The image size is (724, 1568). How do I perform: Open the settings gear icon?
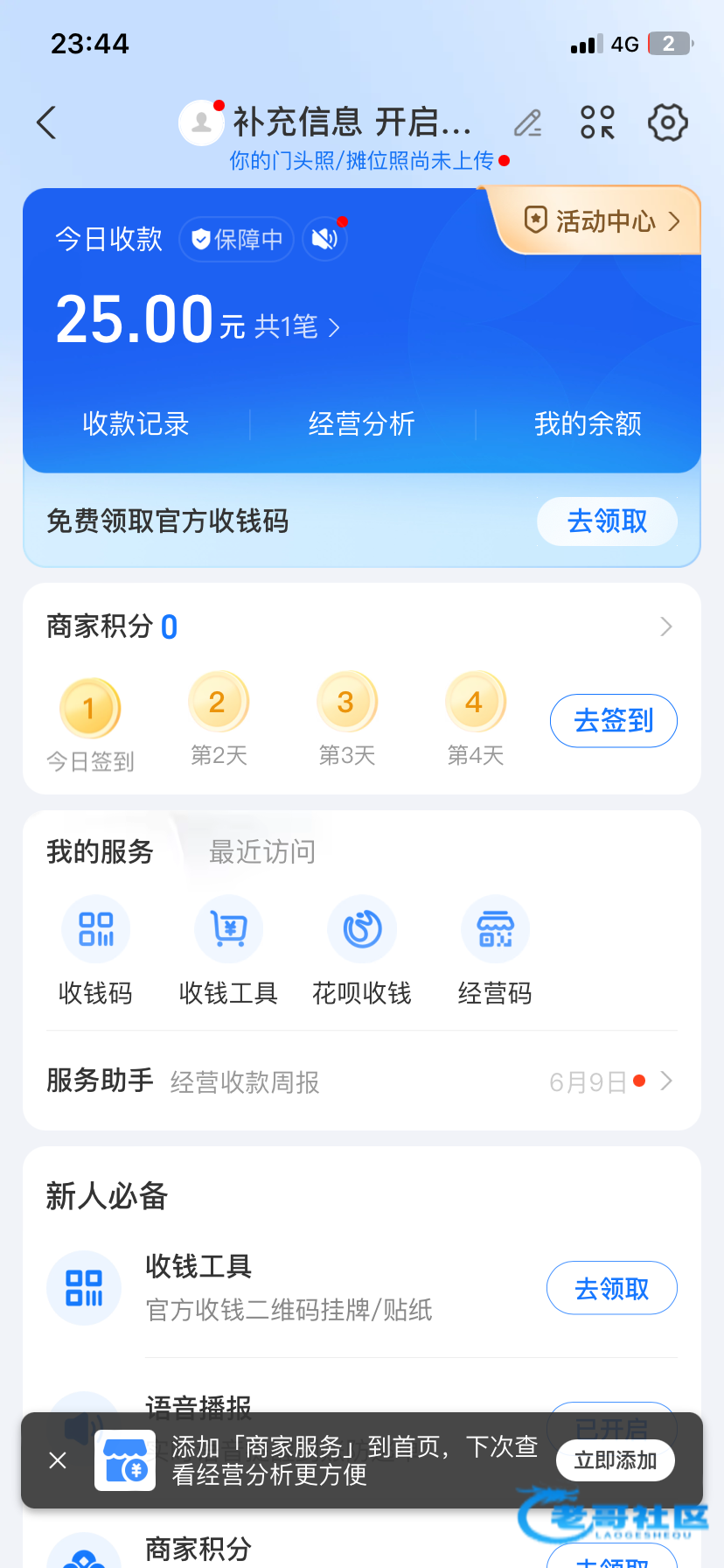pyautogui.click(x=668, y=122)
